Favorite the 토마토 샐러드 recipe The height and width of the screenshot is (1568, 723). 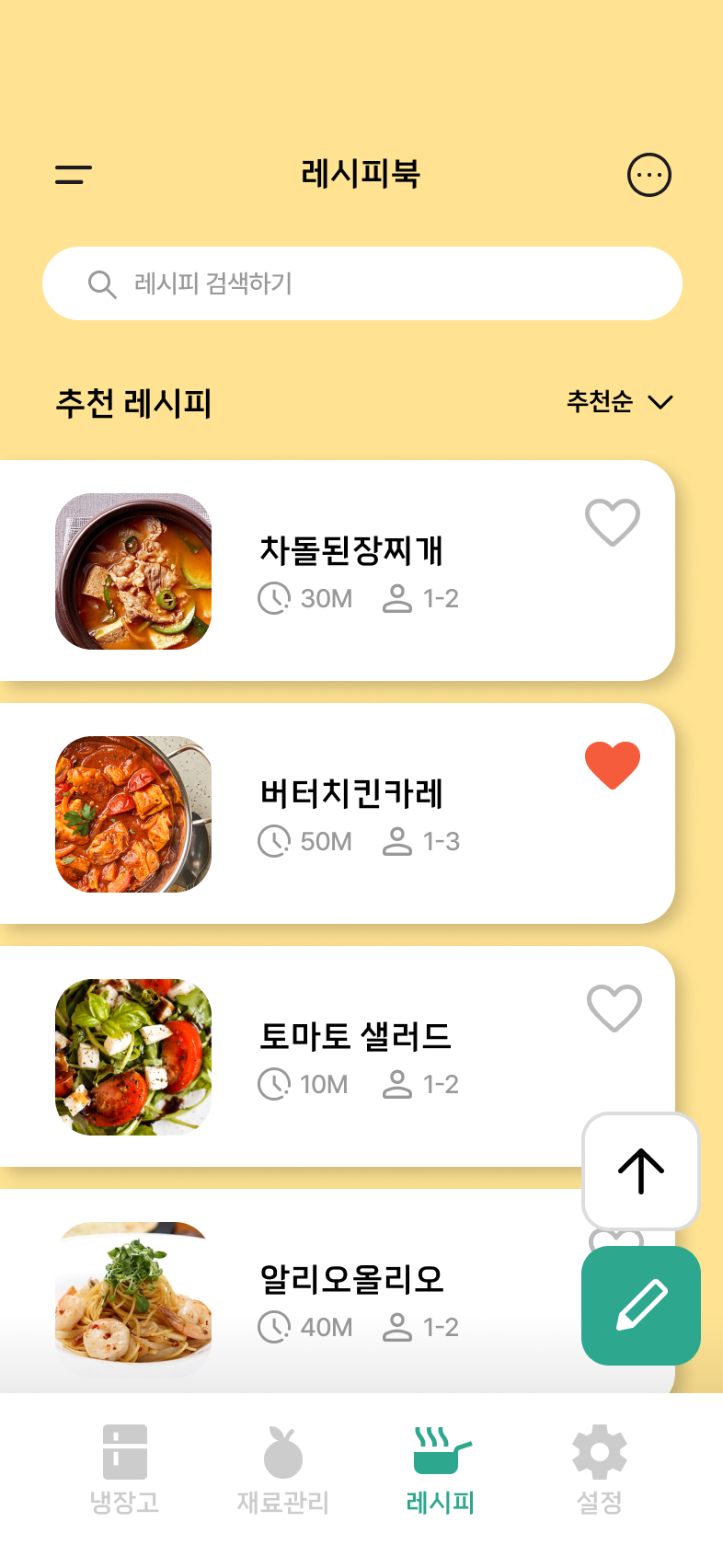click(614, 1008)
